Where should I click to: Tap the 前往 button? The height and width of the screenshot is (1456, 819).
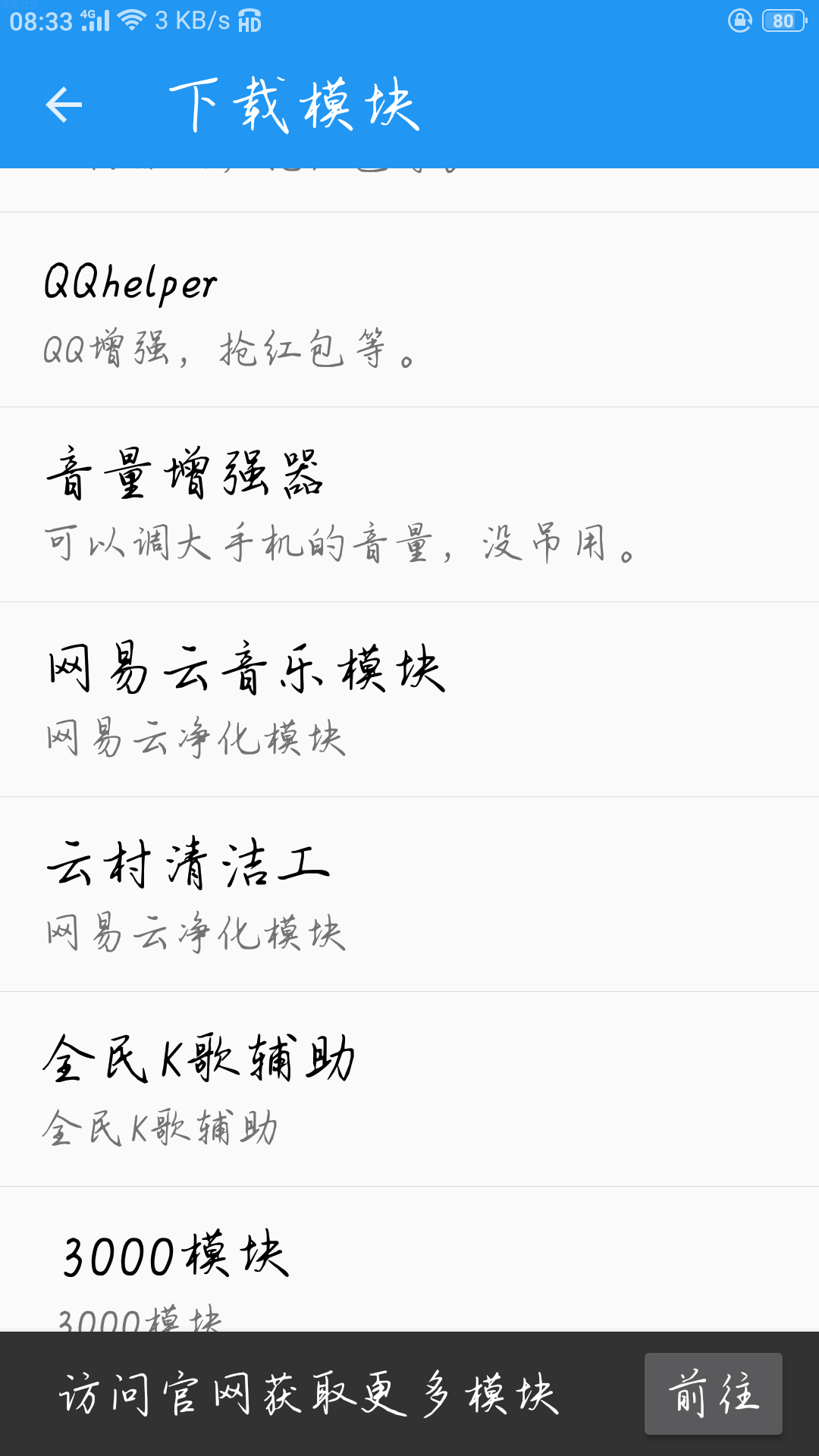tap(713, 1394)
